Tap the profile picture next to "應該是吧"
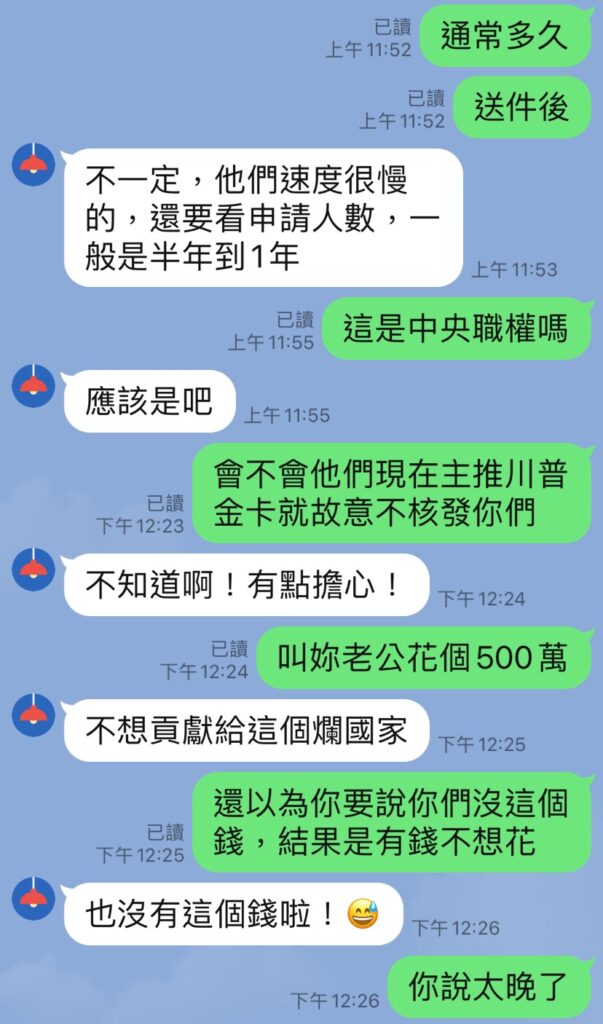Viewport: 603px width, 1024px height. point(33,386)
